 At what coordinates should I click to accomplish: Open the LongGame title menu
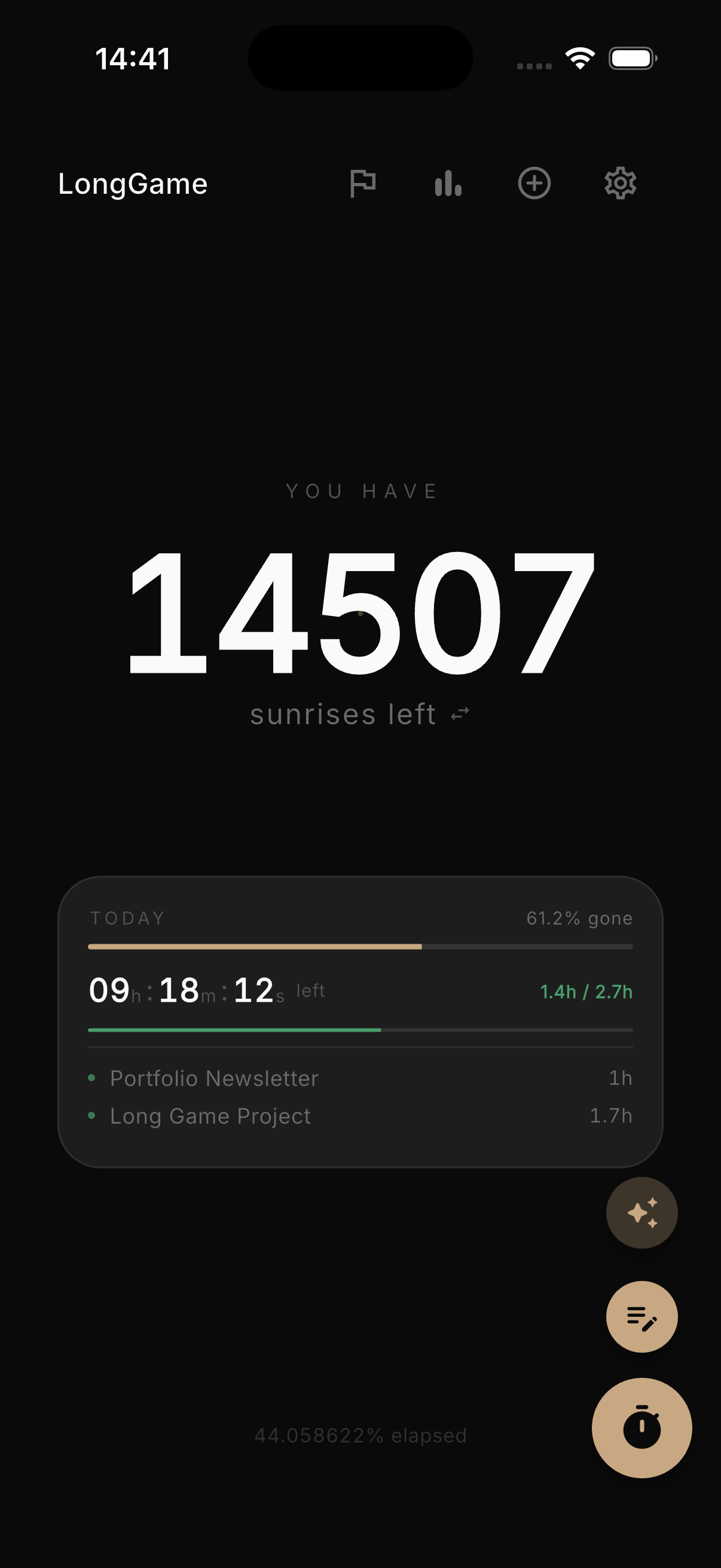pos(132,183)
